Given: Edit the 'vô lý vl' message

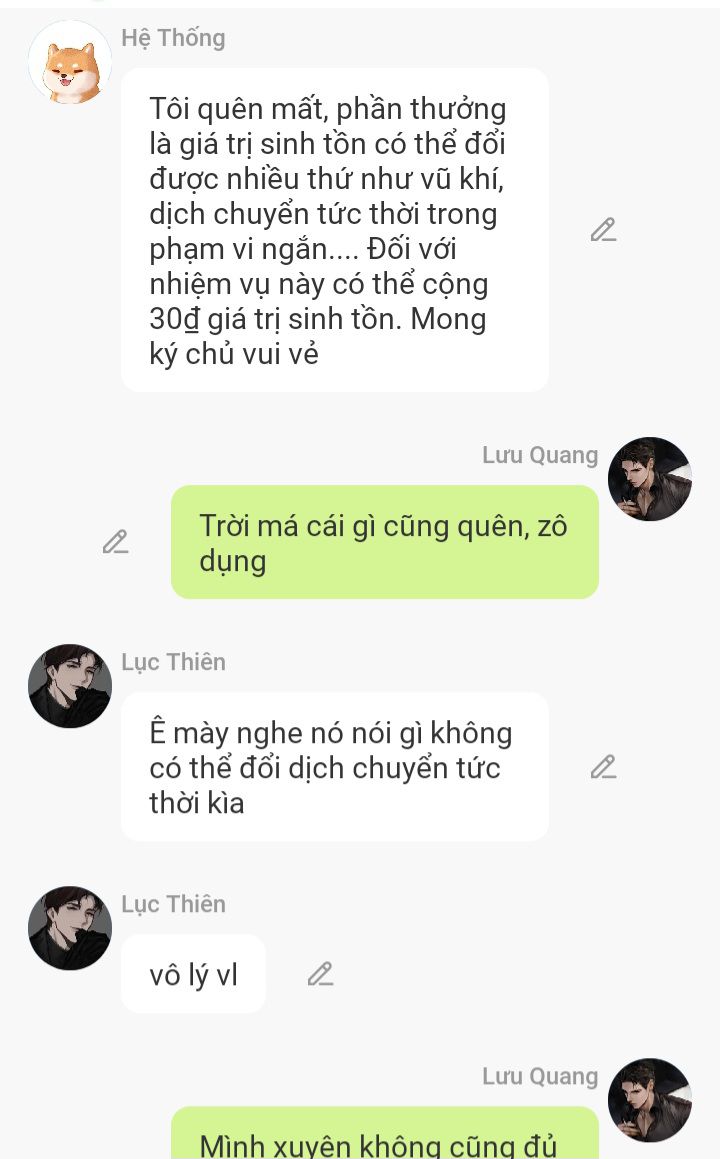Looking at the screenshot, I should point(320,973).
